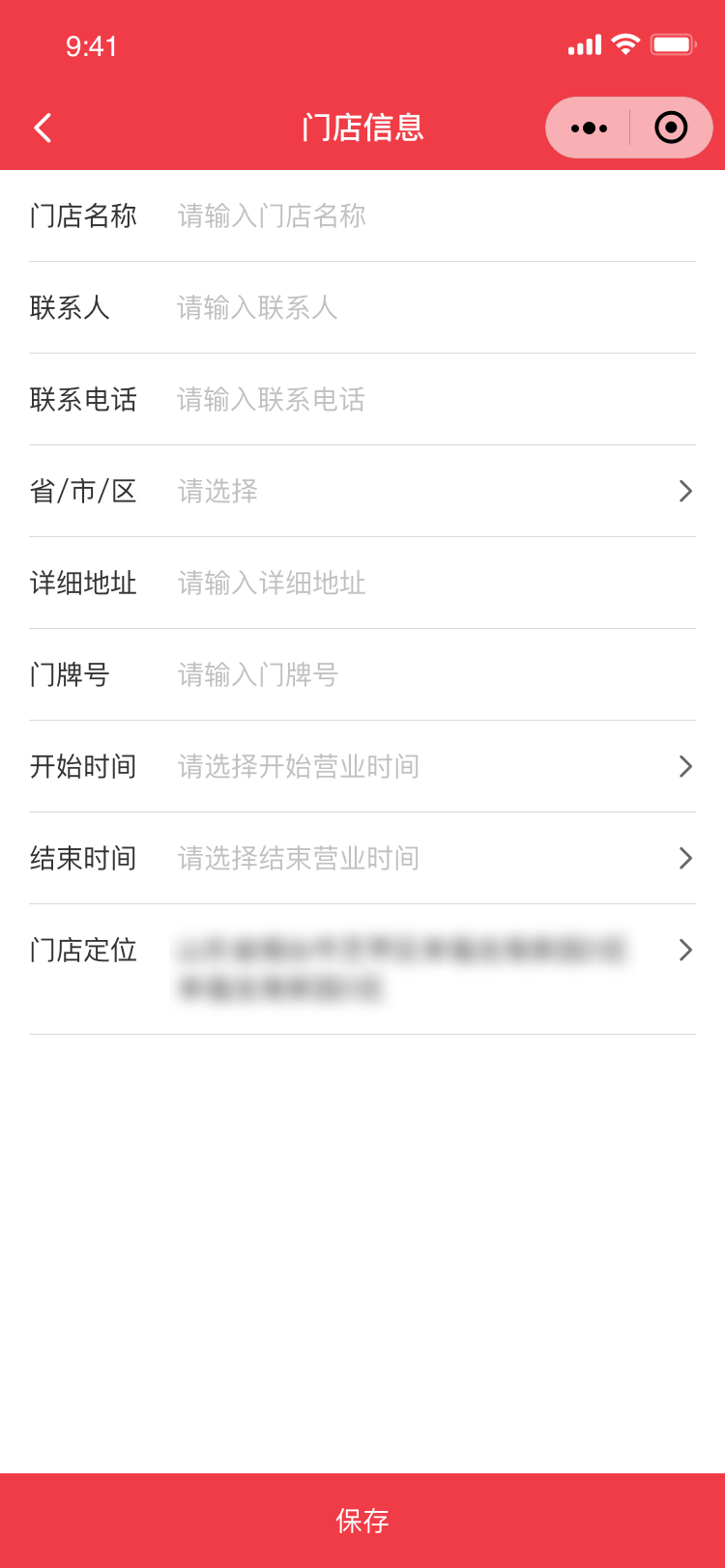Tap the 联系人 input field

pos(425,307)
